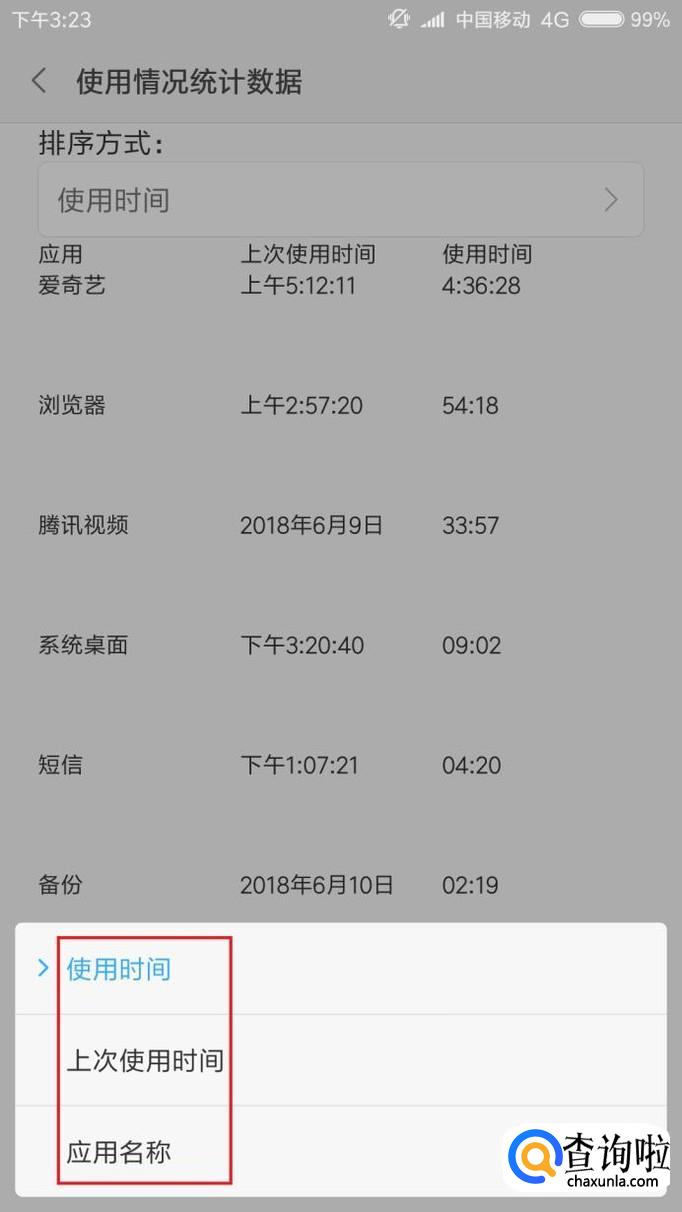This screenshot has height=1212, width=682.
Task: Open the 排序方式 dropdown
Action: click(x=340, y=200)
